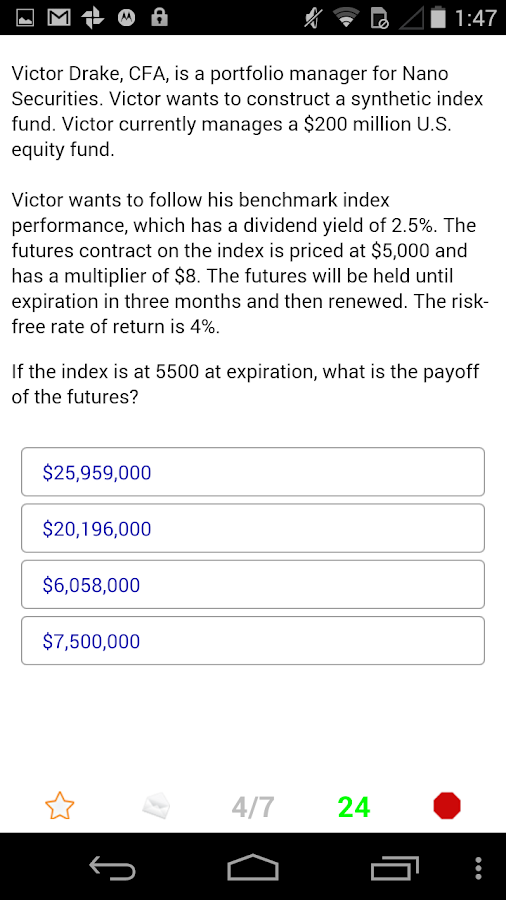506x900 pixels.
Task: Open the system overflow menu dots
Action: [478, 868]
